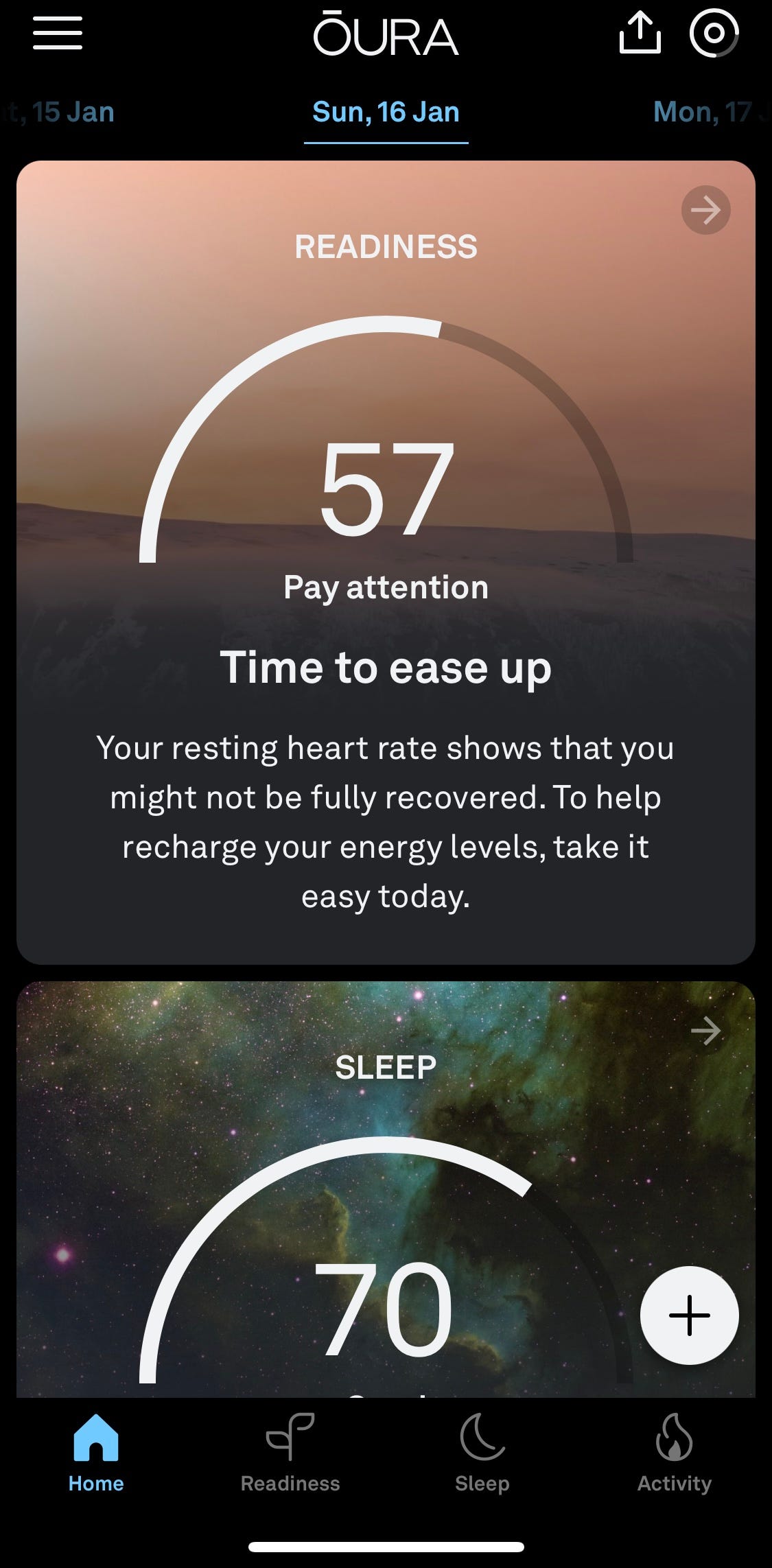Open Readiness details via card arrow

click(x=705, y=210)
